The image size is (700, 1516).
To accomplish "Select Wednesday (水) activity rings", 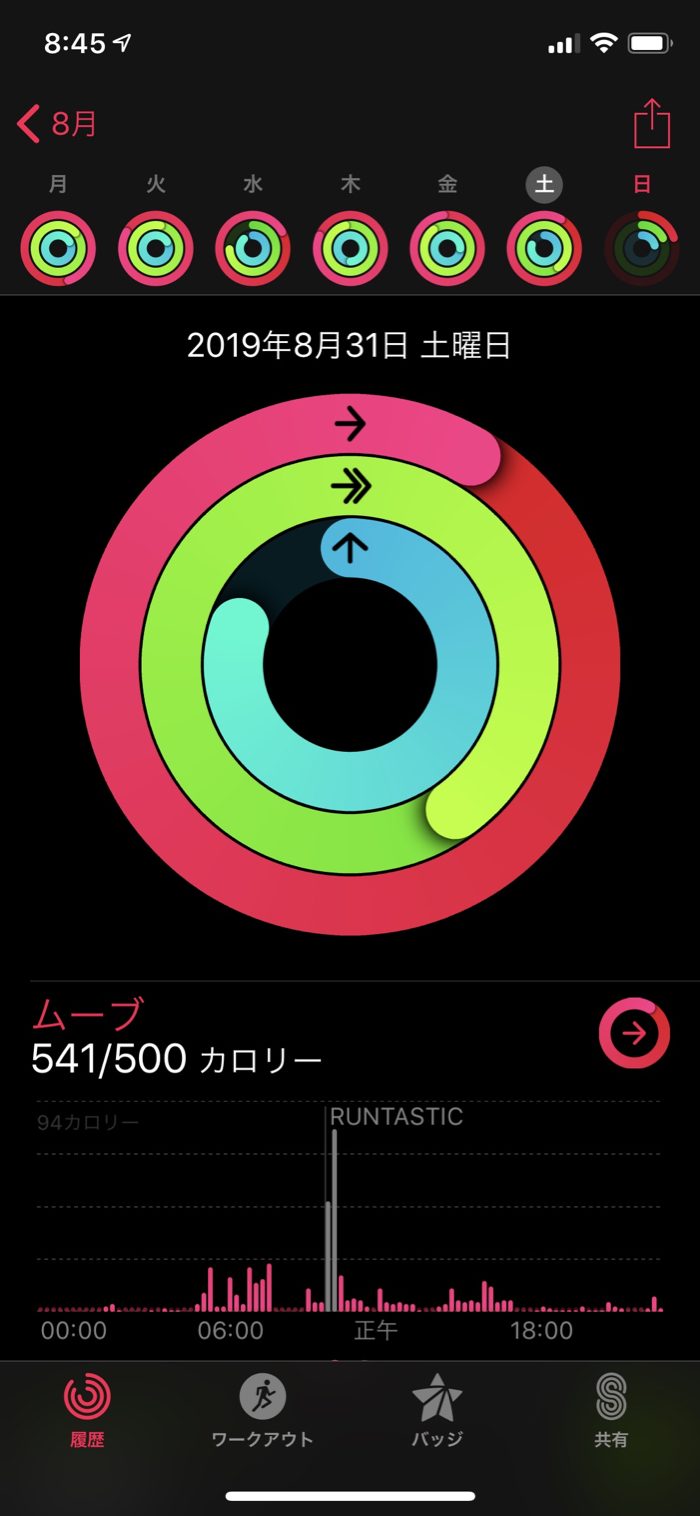I will (253, 248).
